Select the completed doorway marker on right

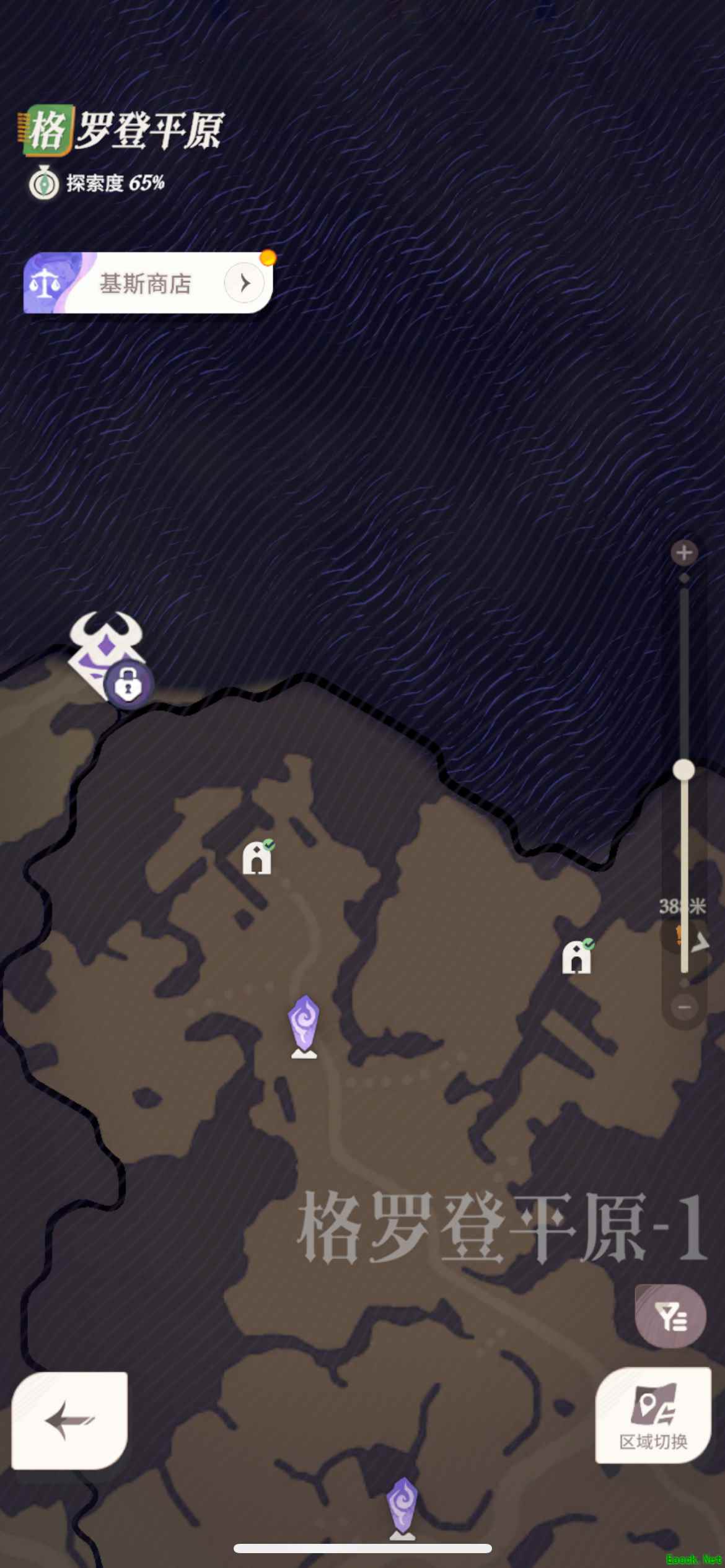point(576,958)
